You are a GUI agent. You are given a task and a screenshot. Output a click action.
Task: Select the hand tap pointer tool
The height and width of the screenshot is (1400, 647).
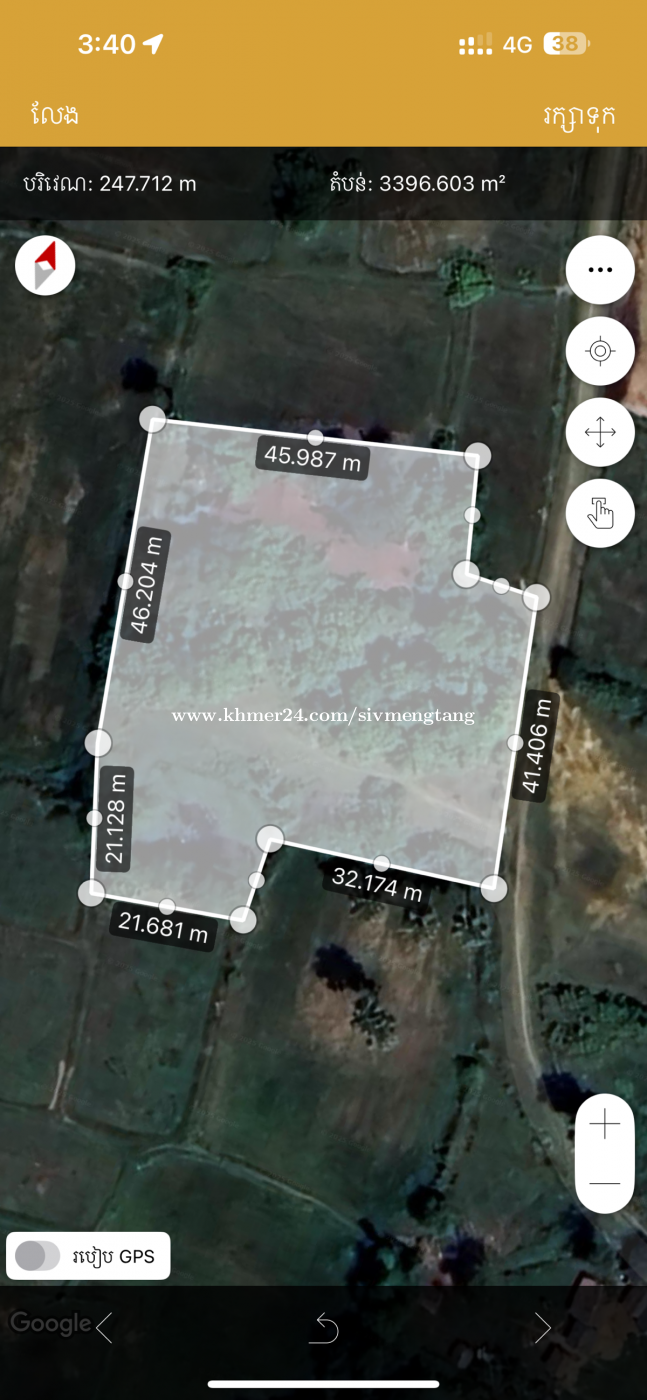(600, 514)
